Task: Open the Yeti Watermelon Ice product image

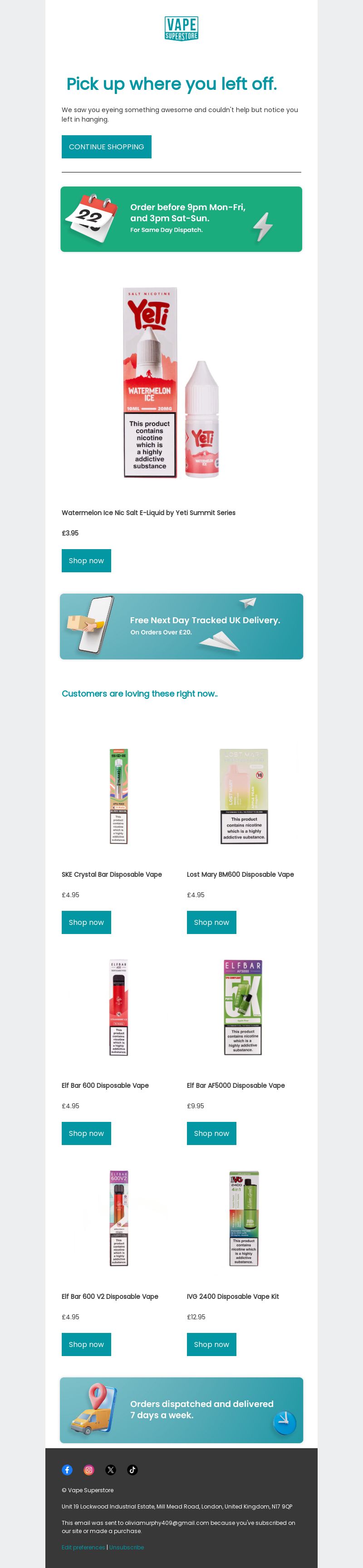Action: [x=172, y=383]
